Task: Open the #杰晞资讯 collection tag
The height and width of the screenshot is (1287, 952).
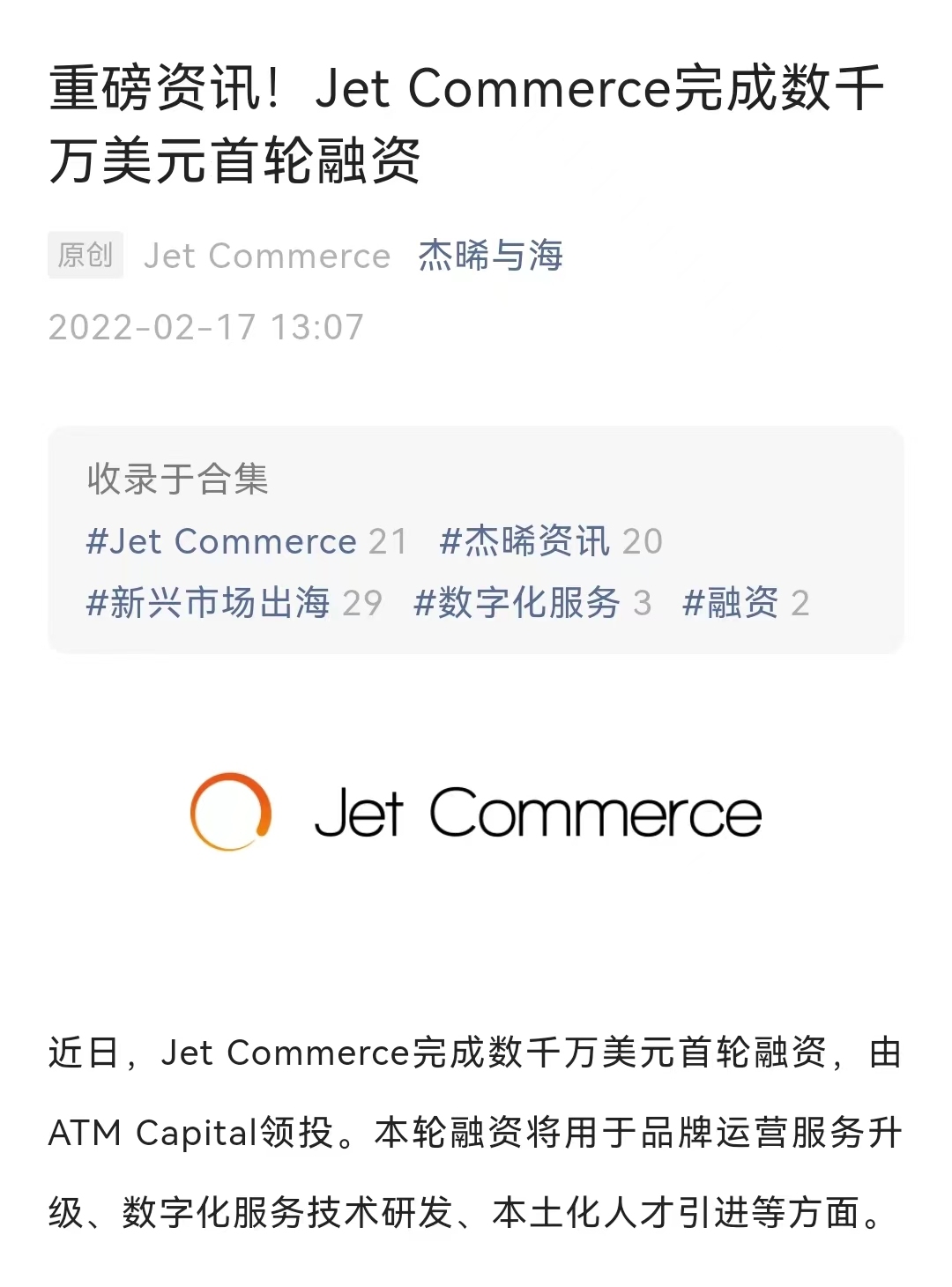Action: click(x=524, y=541)
